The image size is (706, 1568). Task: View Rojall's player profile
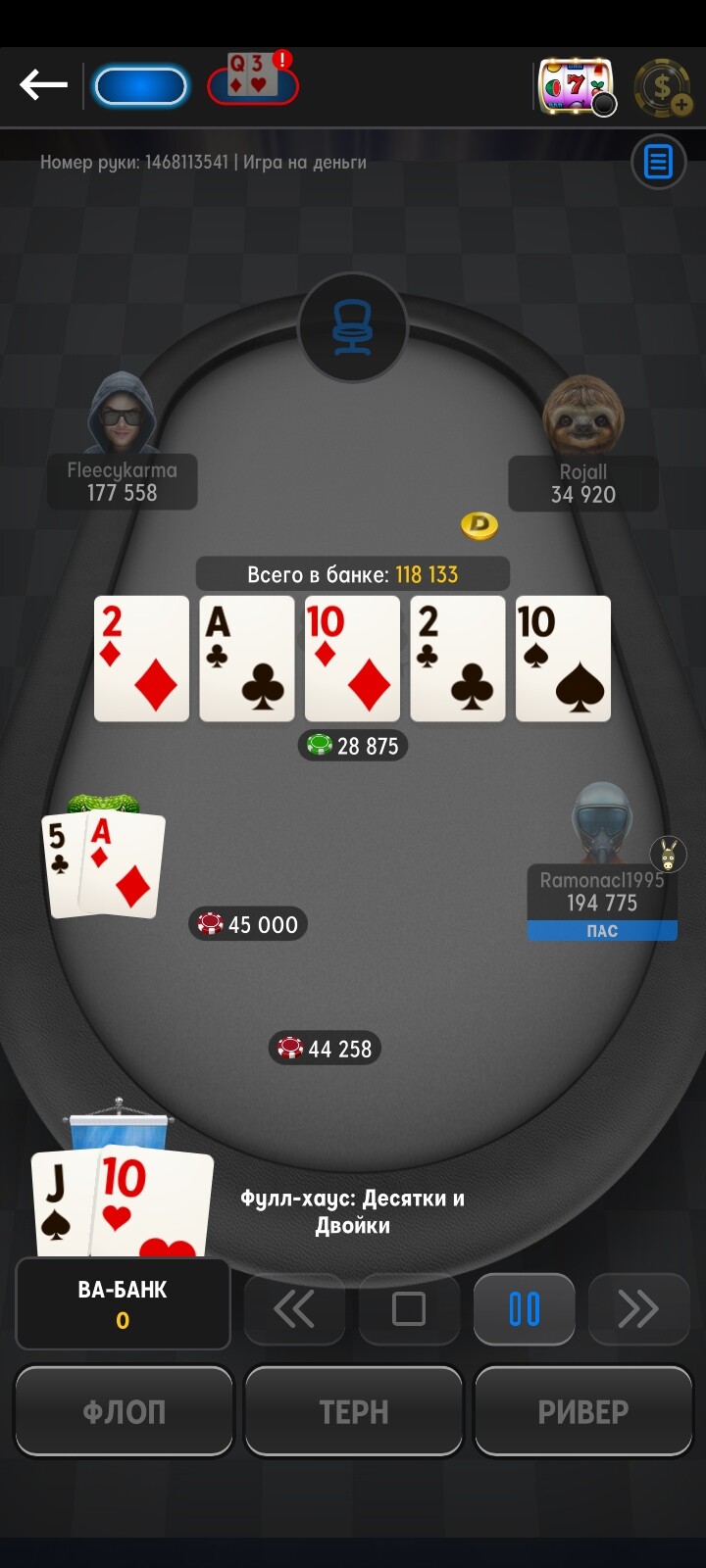coord(583,443)
